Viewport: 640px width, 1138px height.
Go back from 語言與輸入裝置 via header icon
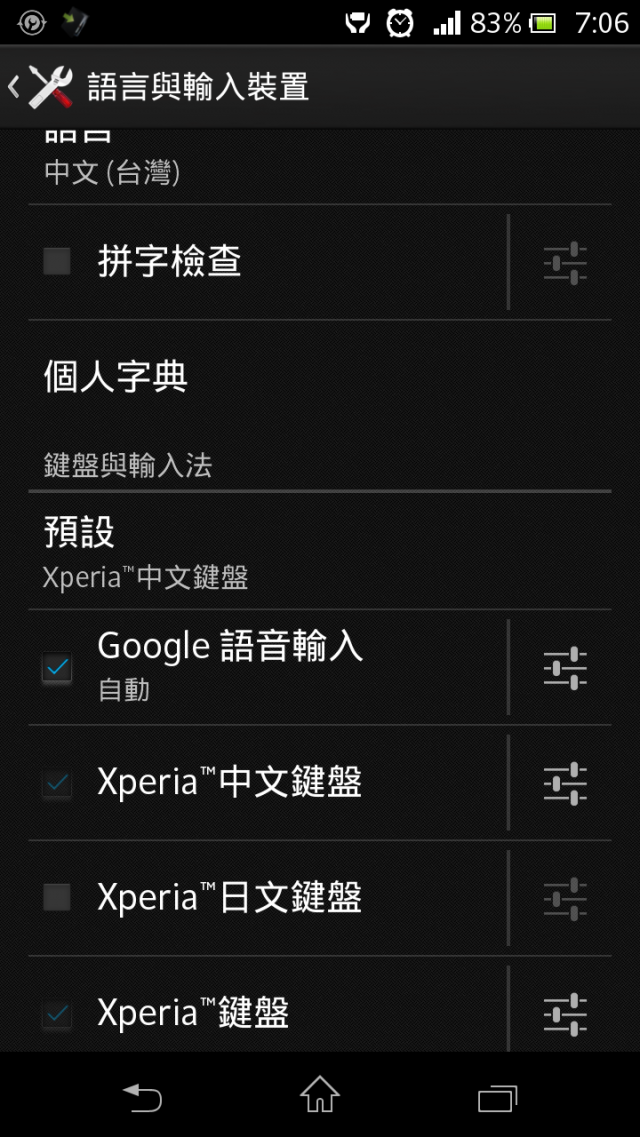pyautogui.click(x=40, y=87)
